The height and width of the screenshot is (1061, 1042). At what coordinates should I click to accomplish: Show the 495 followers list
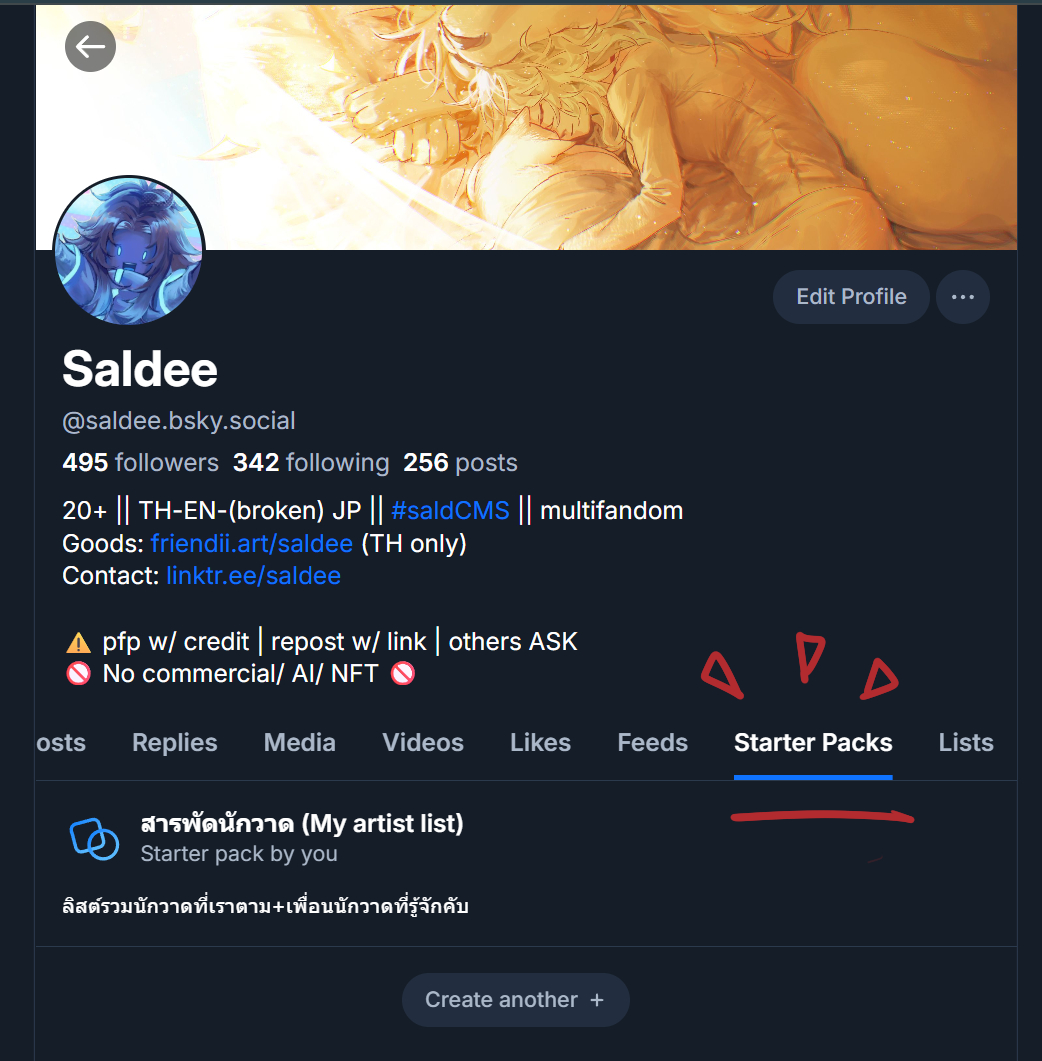pyautogui.click(x=140, y=463)
